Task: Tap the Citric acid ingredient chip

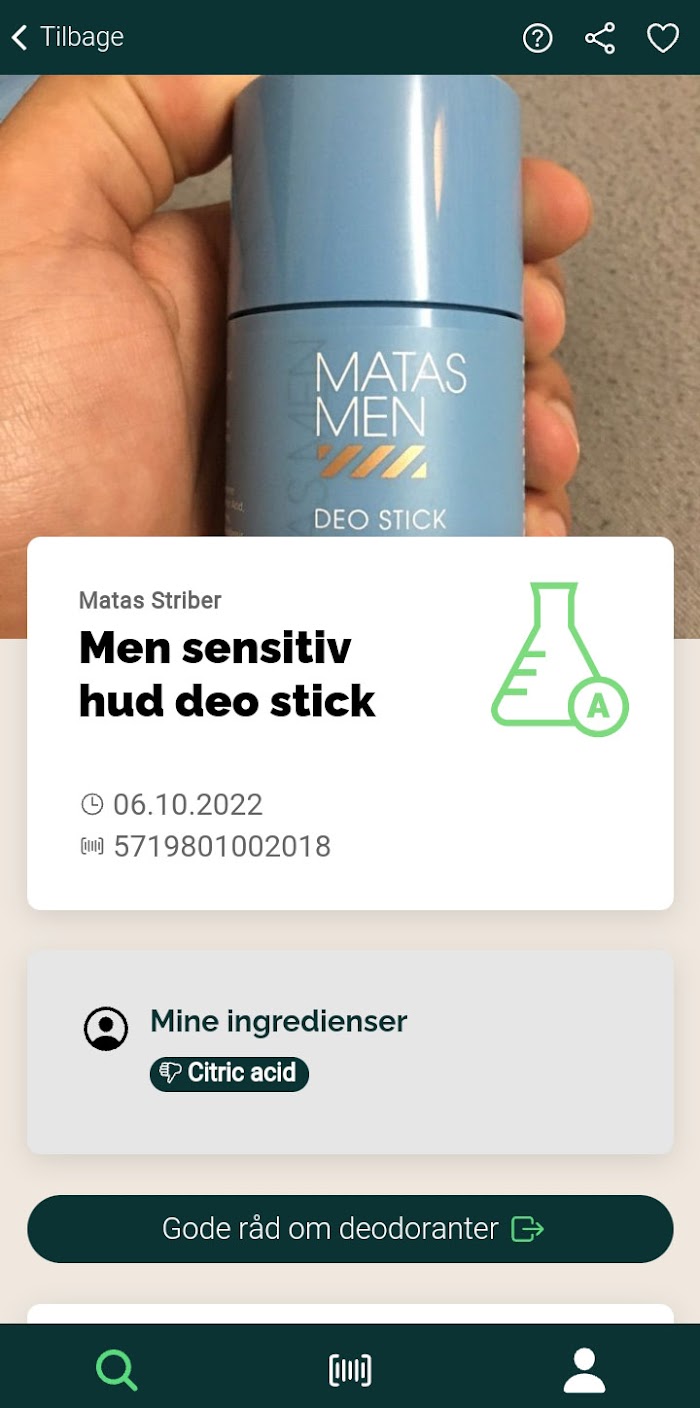Action: click(230, 1073)
